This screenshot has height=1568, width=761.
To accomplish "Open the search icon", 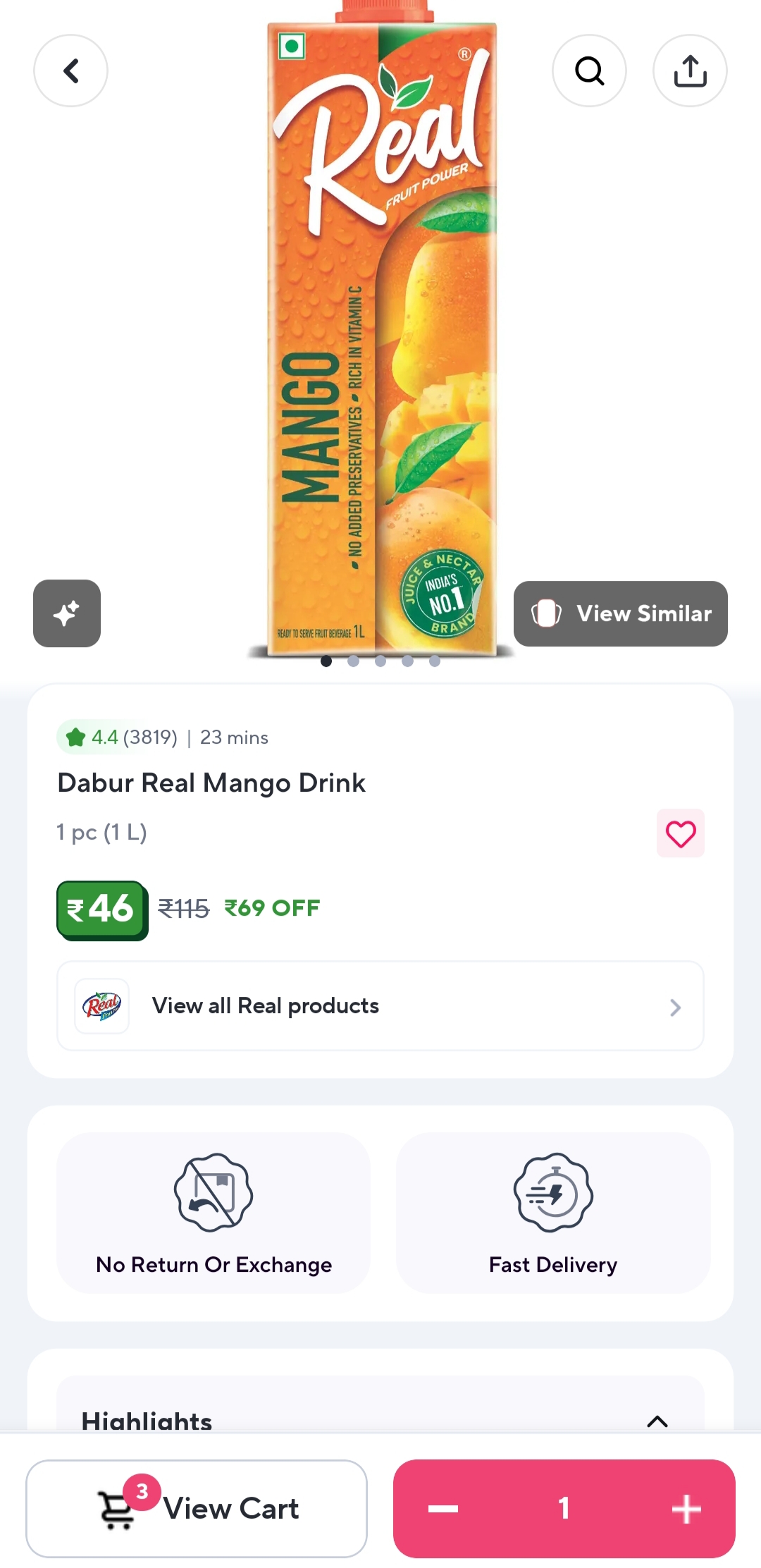I will click(x=589, y=71).
